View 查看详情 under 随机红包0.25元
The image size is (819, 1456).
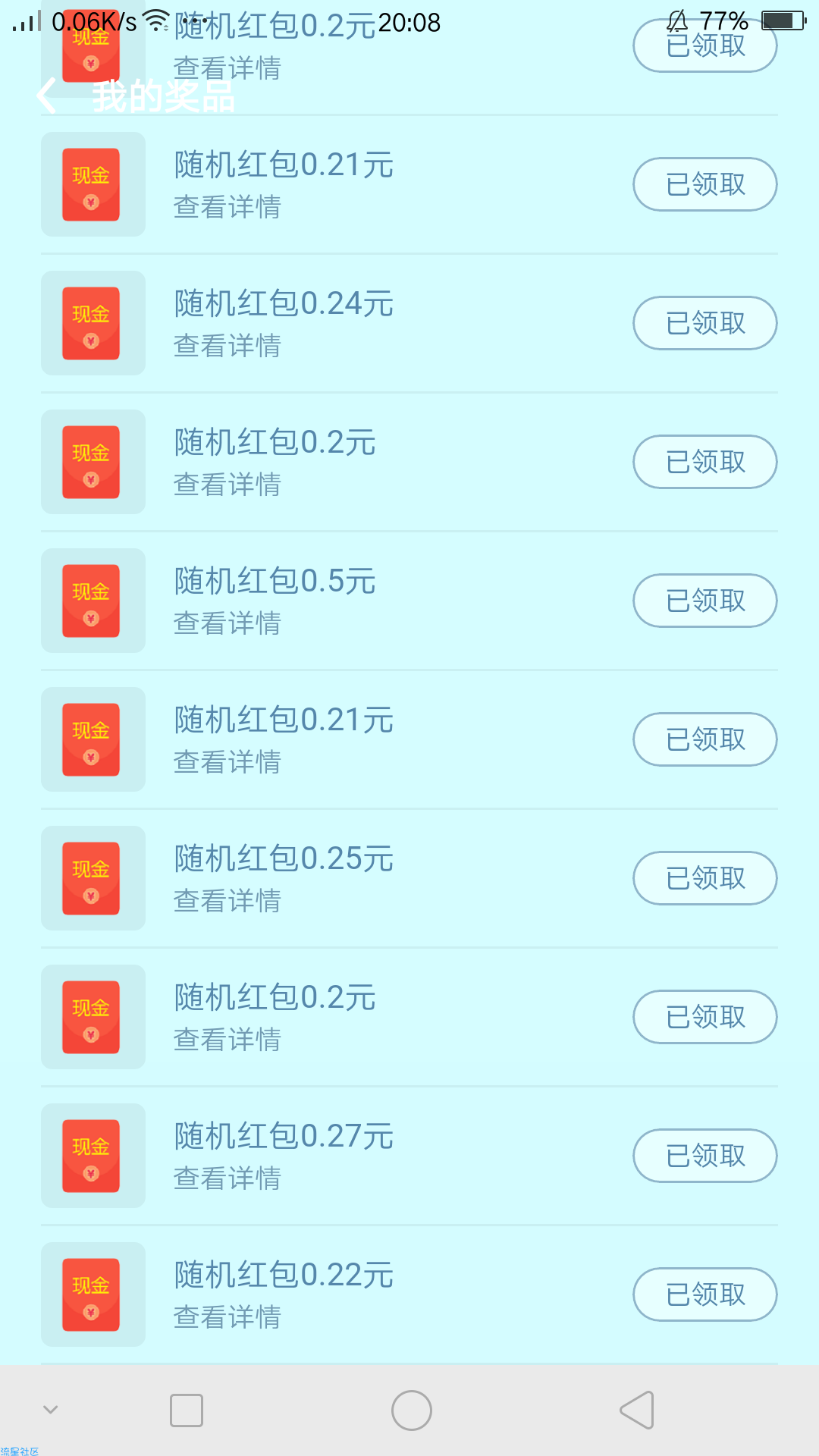227,901
